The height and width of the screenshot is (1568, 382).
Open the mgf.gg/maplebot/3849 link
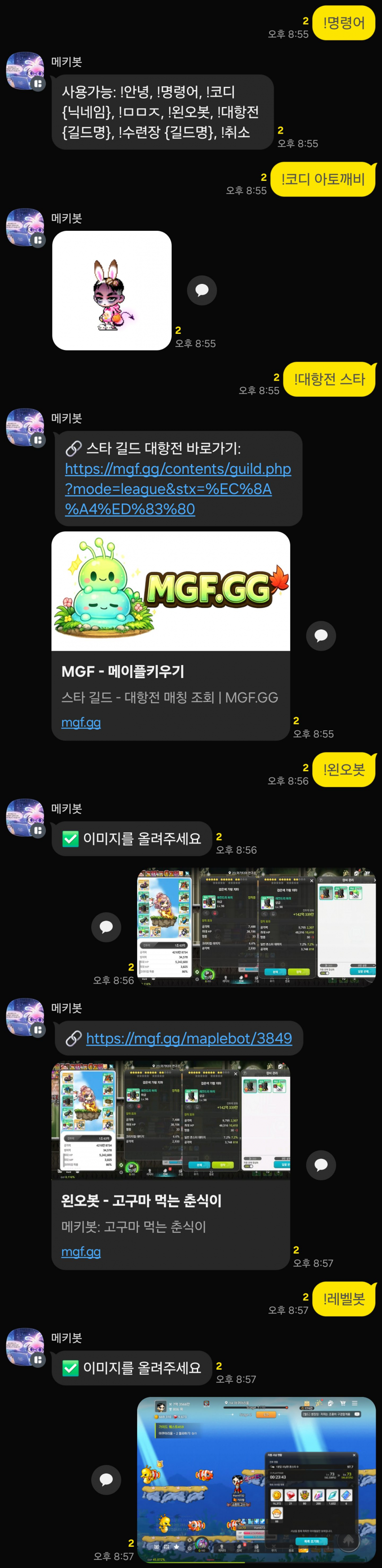point(189,1038)
